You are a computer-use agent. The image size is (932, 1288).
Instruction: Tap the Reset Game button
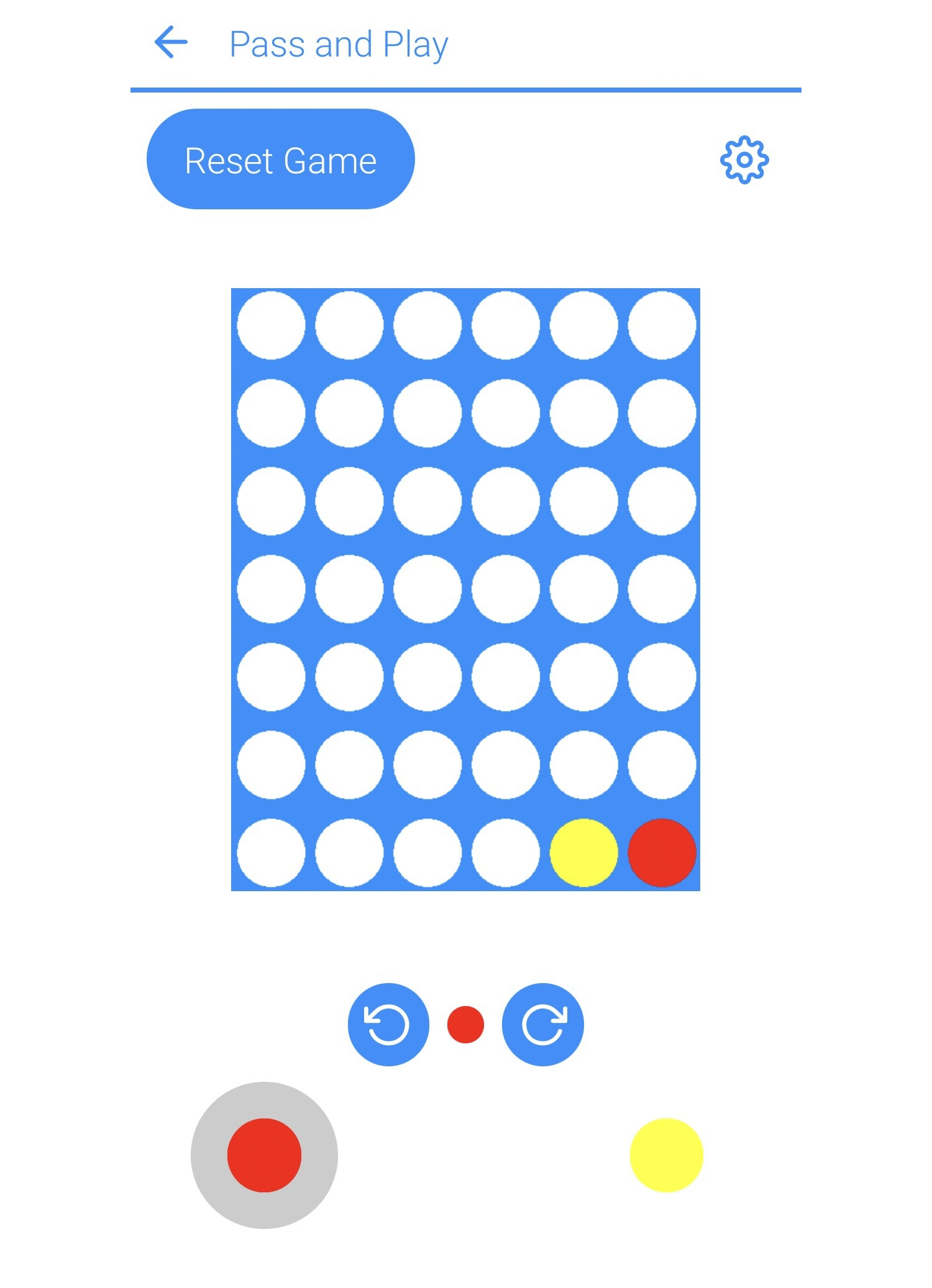point(280,160)
